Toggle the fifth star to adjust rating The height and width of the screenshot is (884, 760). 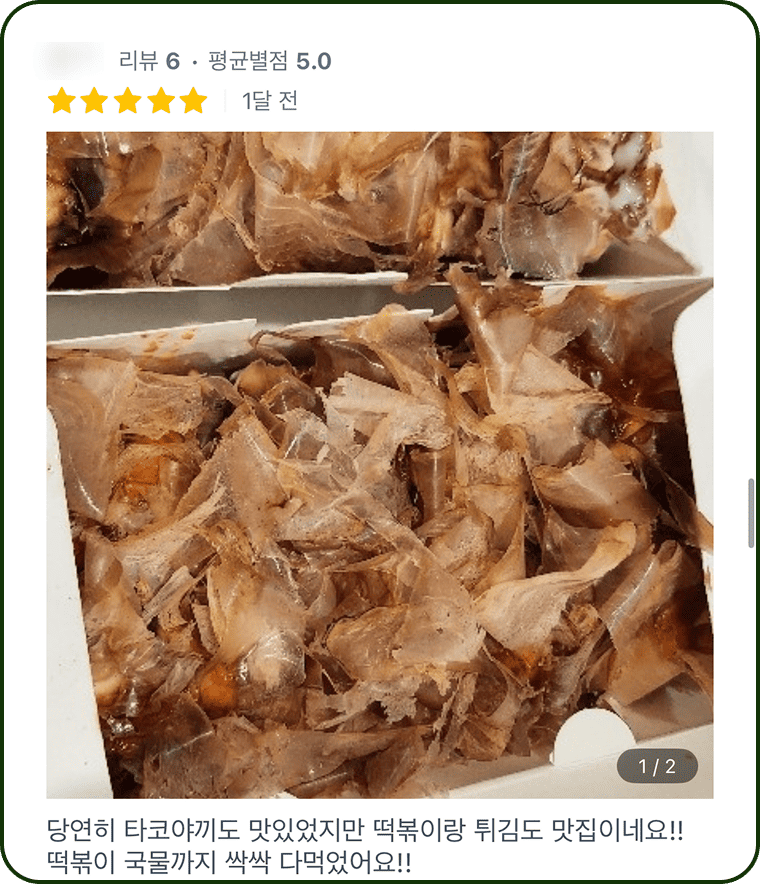(x=196, y=100)
